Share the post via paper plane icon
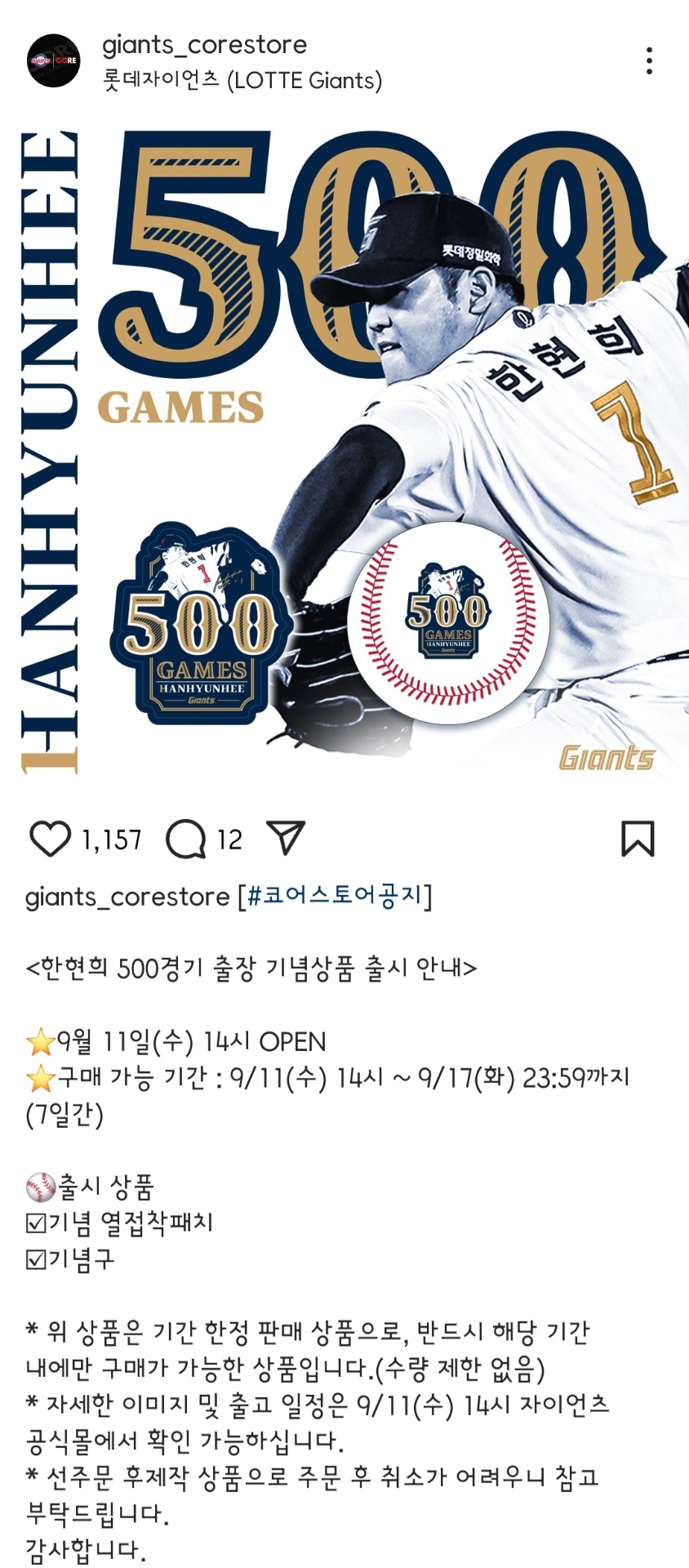Viewport: 689px width, 1568px height. [x=286, y=838]
